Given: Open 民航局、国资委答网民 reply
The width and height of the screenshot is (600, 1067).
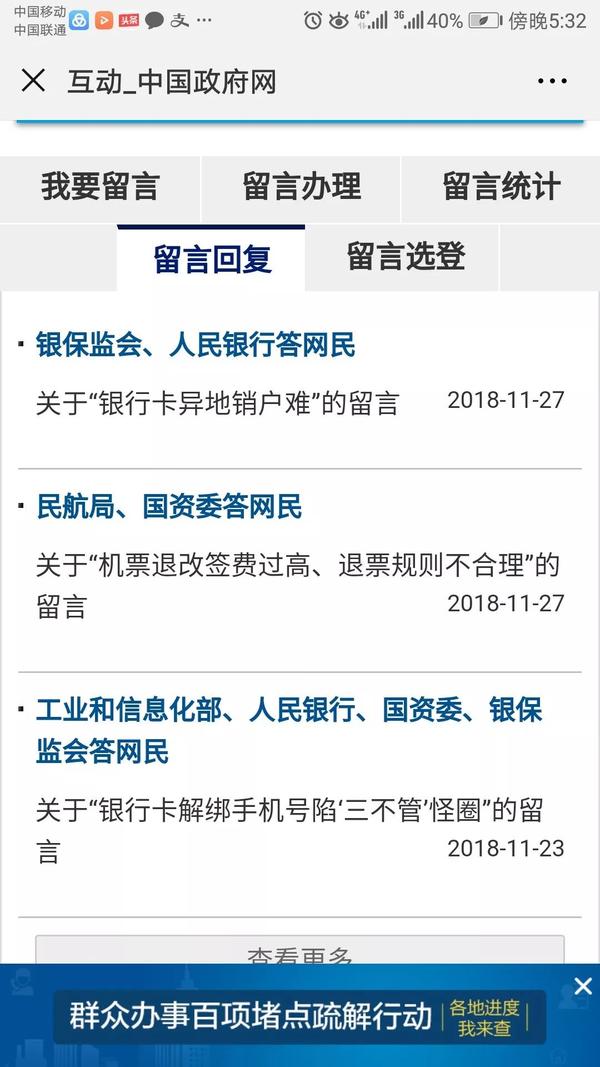Looking at the screenshot, I should [169, 507].
